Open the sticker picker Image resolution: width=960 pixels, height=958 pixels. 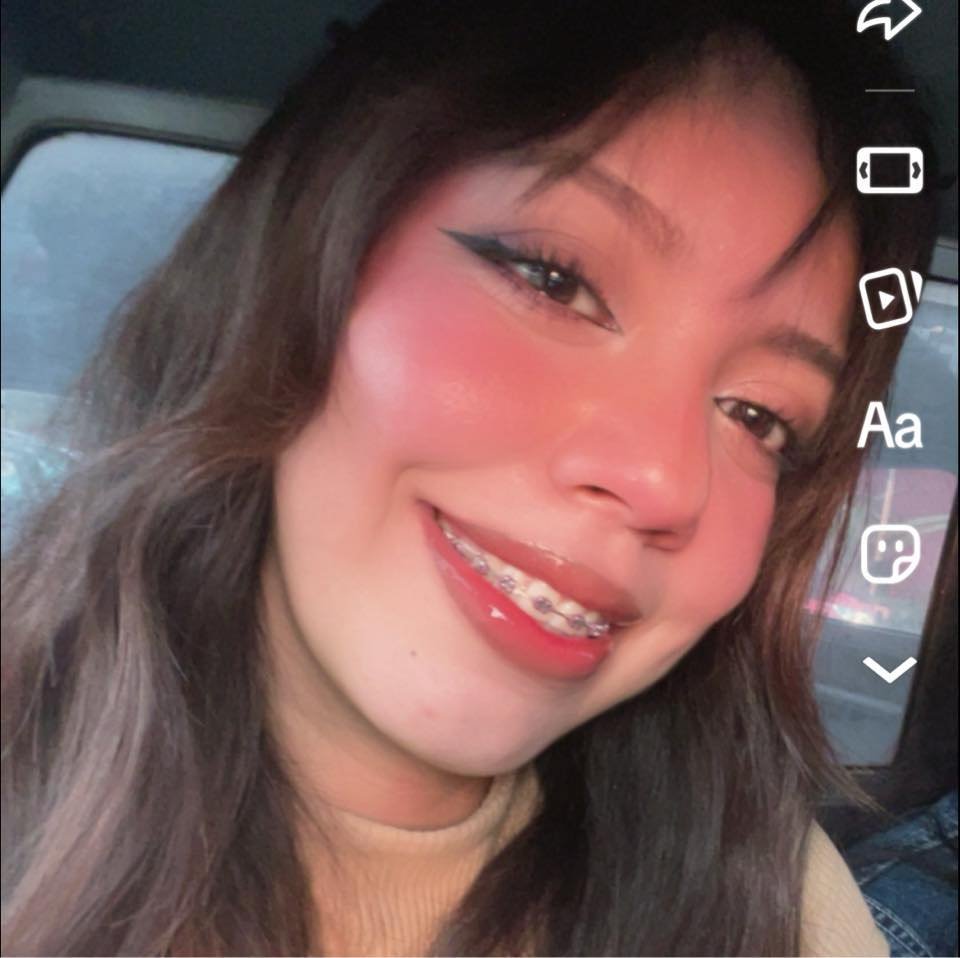point(889,554)
